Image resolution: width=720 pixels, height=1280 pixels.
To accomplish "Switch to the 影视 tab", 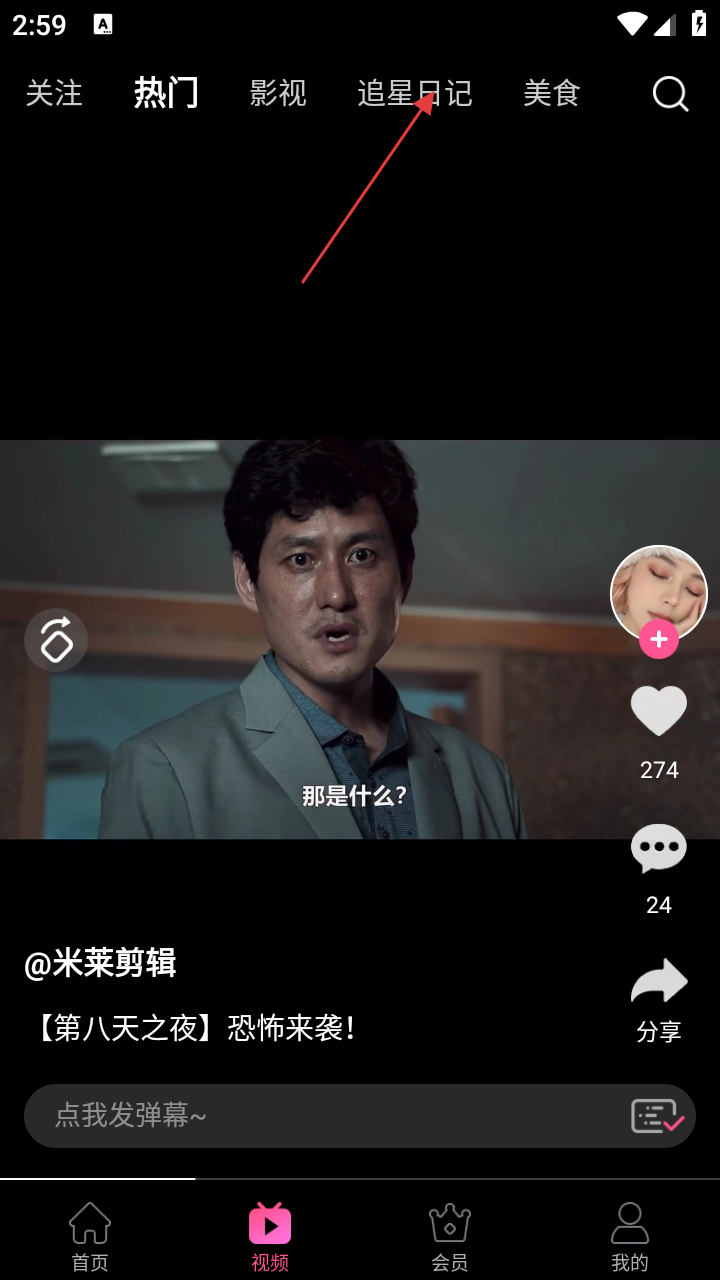I will tap(278, 94).
